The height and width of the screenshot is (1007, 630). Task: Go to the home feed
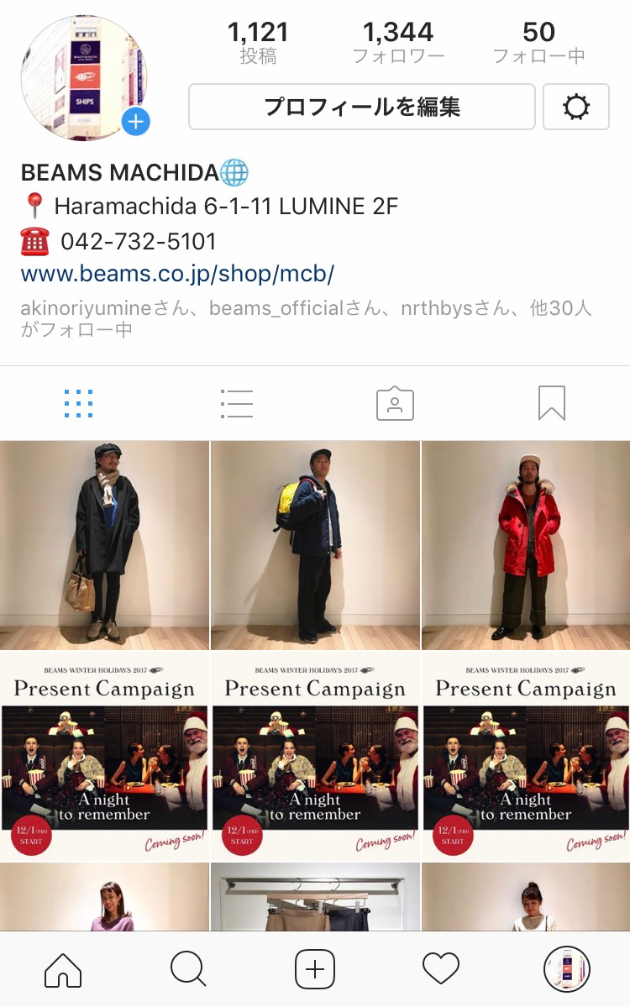pos(63,969)
